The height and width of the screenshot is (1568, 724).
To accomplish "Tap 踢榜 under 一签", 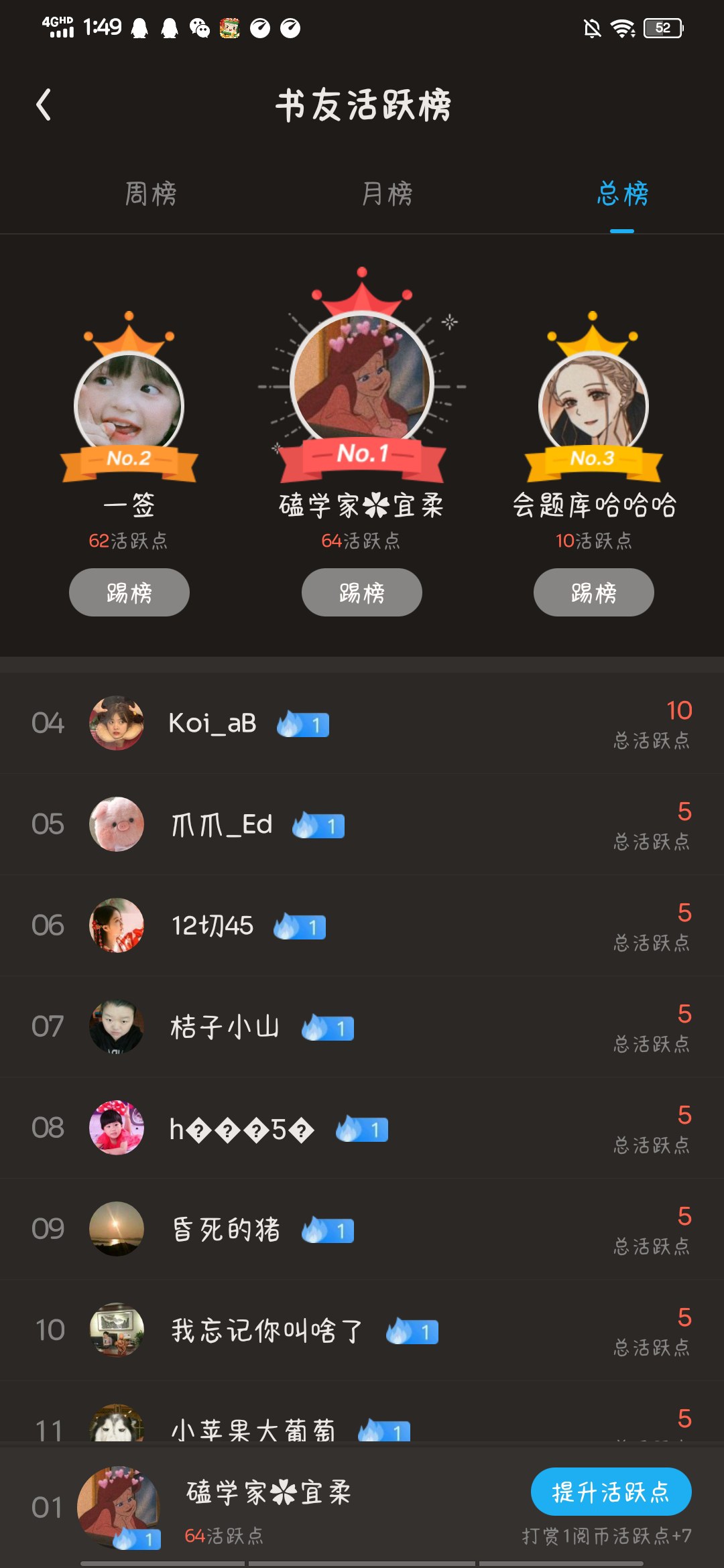I will pyautogui.click(x=129, y=592).
